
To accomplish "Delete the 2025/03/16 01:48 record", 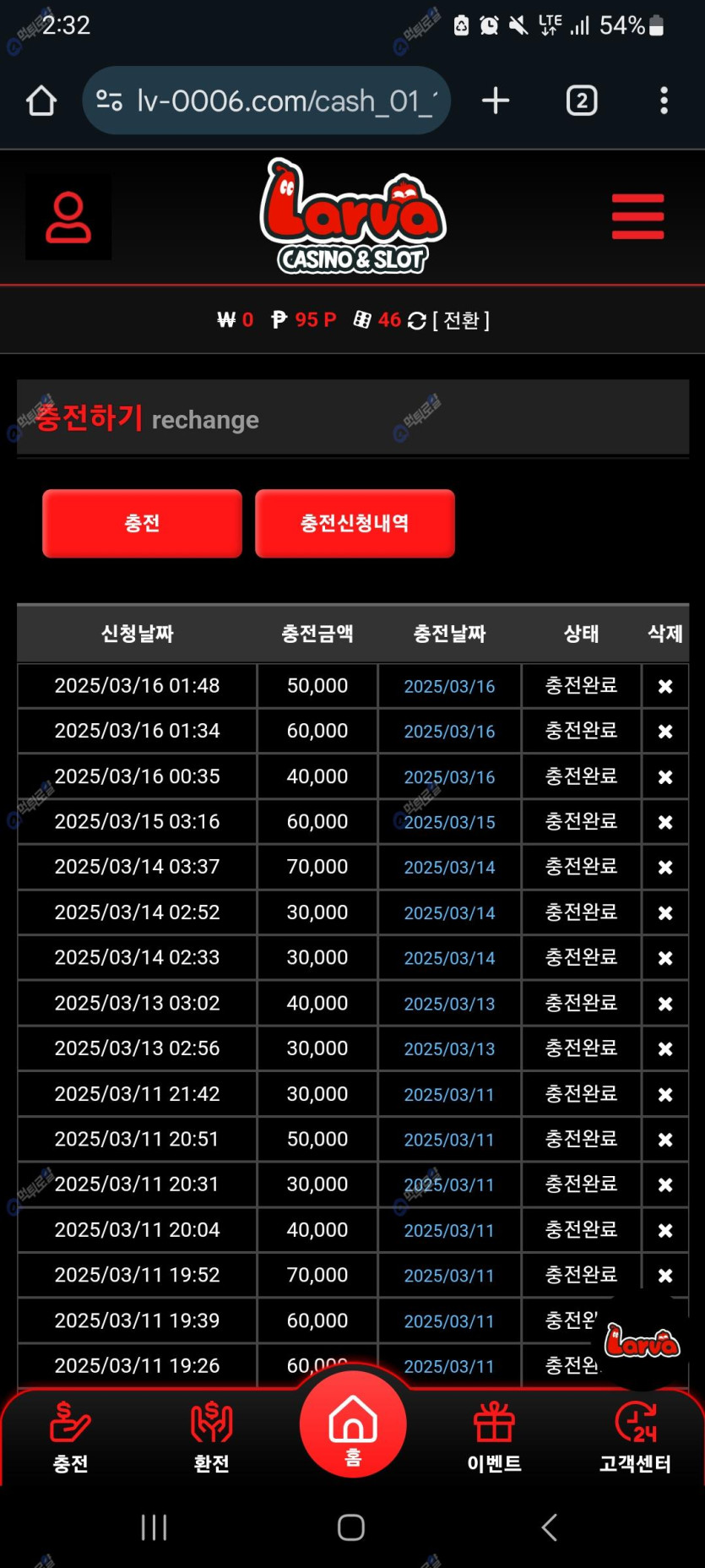I will tap(665, 686).
